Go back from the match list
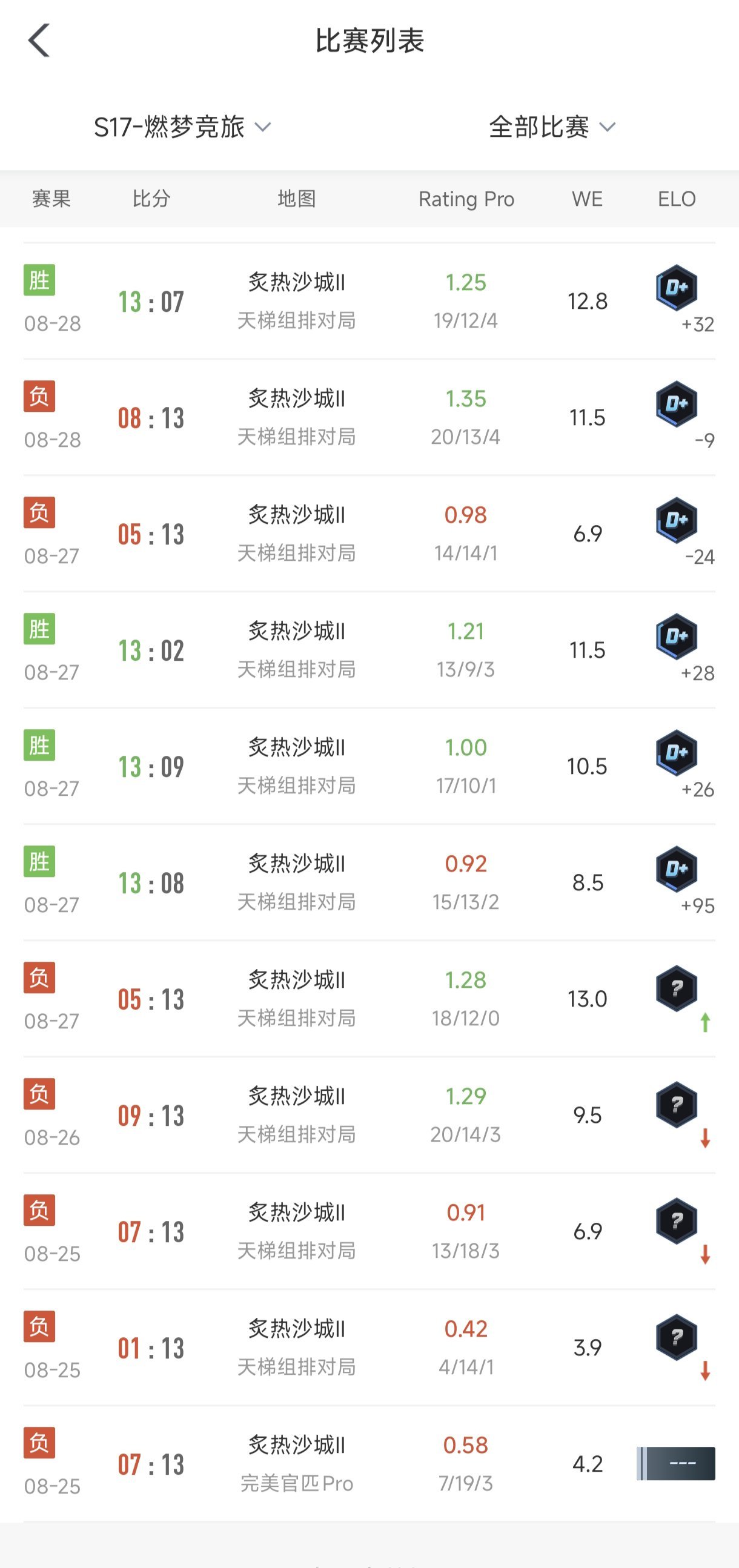 click(x=39, y=41)
